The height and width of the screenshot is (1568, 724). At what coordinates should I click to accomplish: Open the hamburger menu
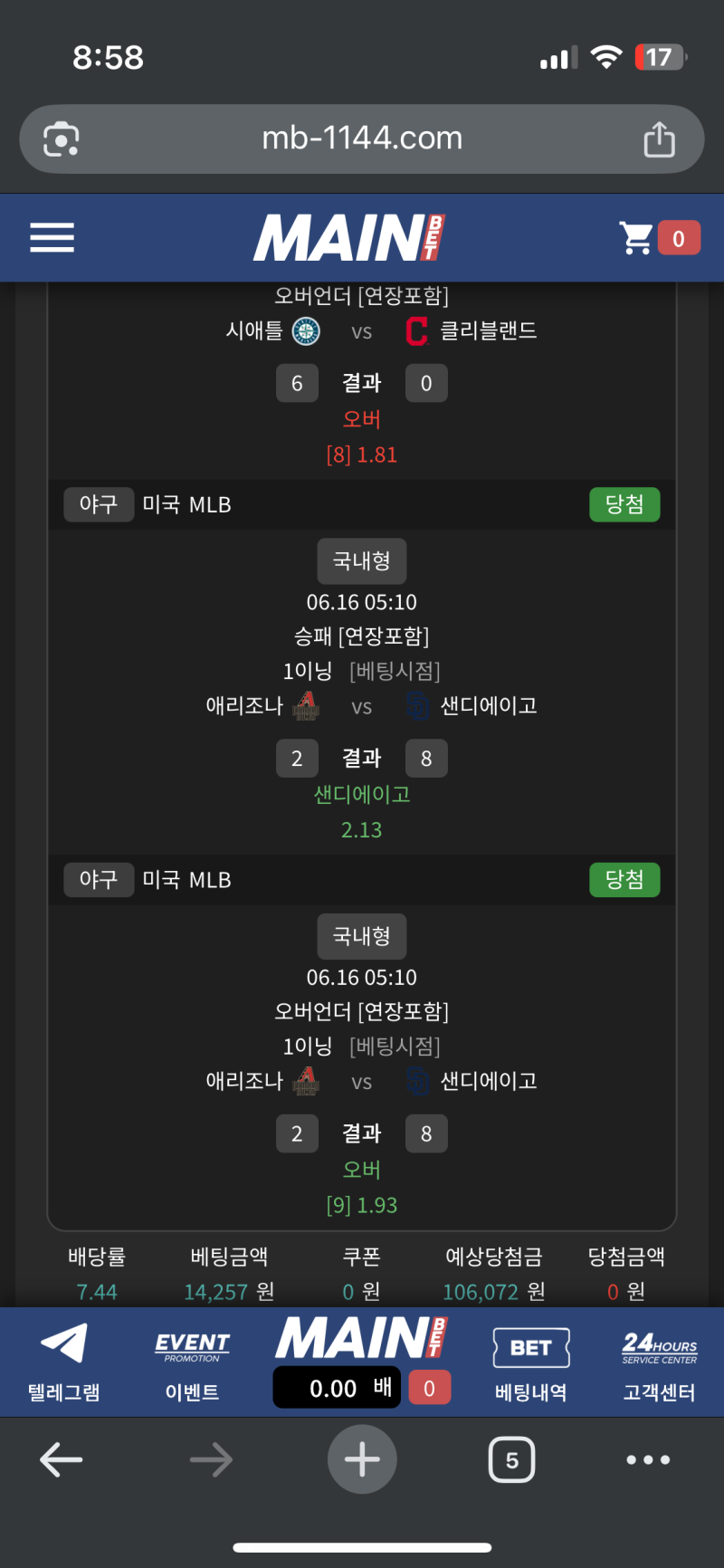tap(52, 238)
